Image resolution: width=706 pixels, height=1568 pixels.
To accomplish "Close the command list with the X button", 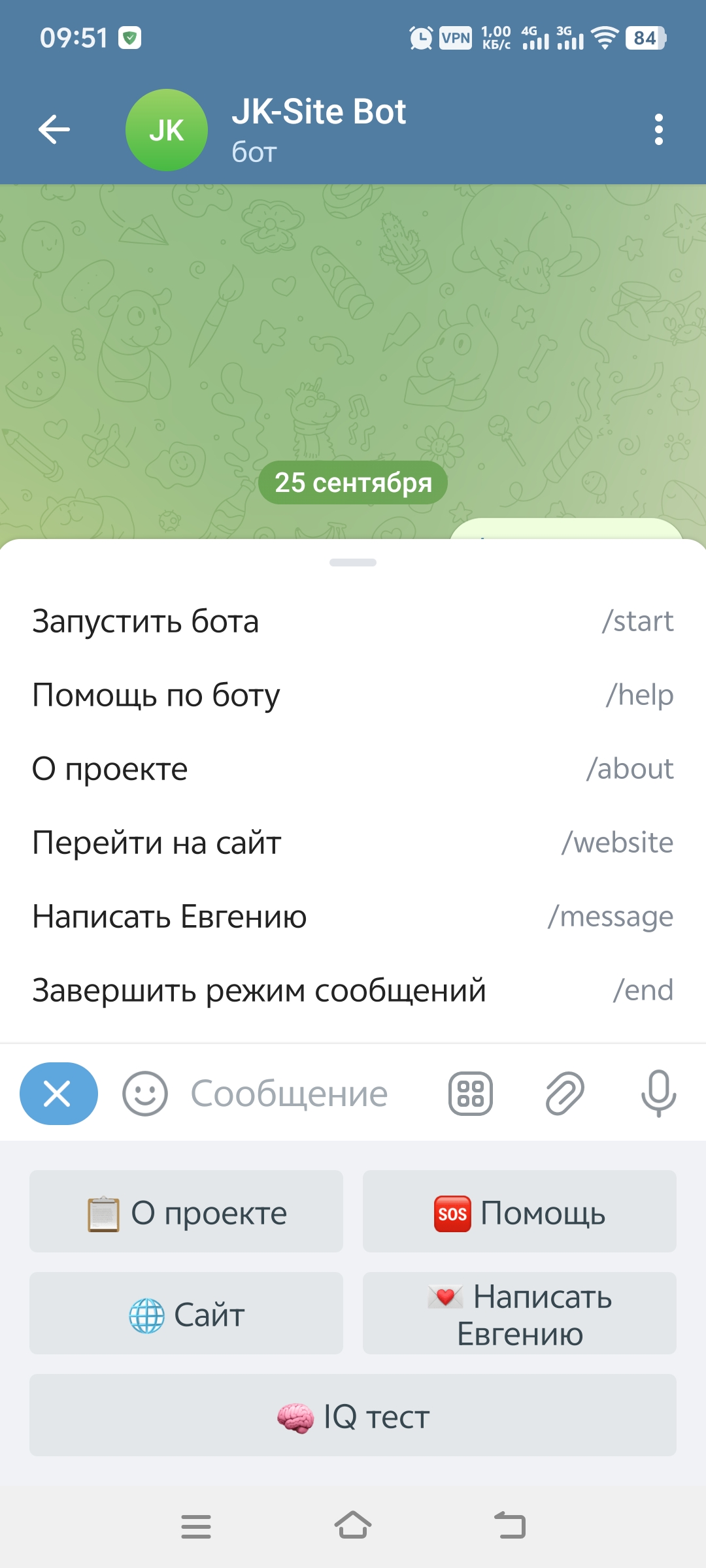I will click(x=58, y=1093).
